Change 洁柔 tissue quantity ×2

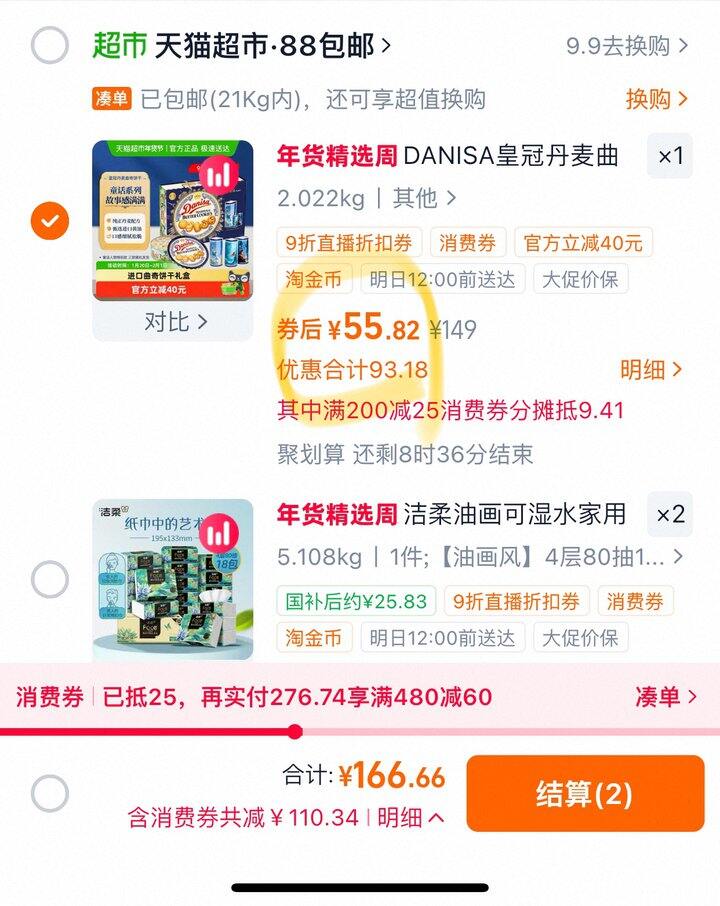click(x=670, y=514)
